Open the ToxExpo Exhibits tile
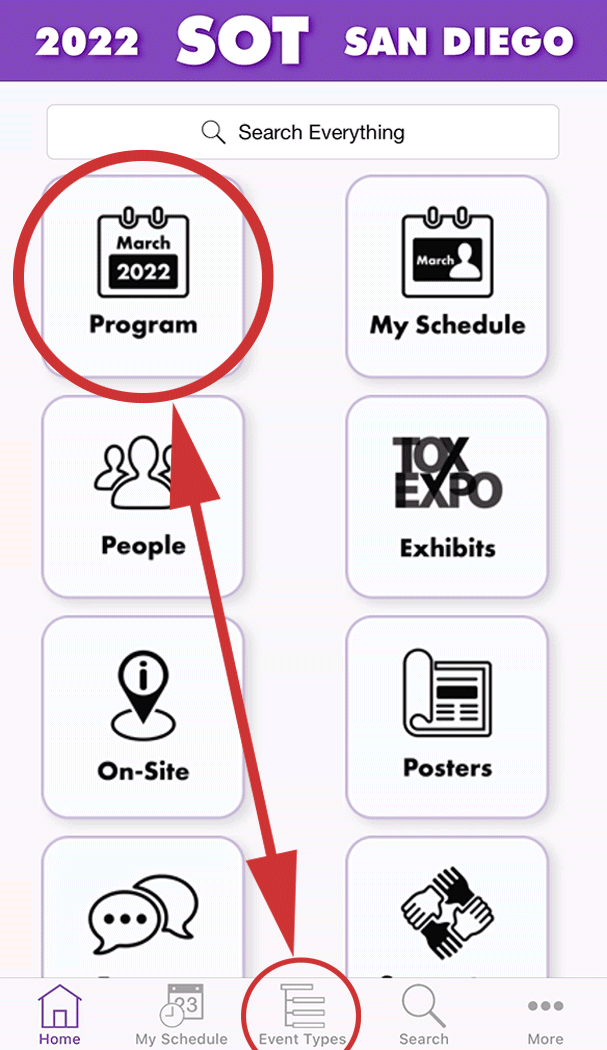Viewport: 607px width, 1050px height. pyautogui.click(x=447, y=496)
